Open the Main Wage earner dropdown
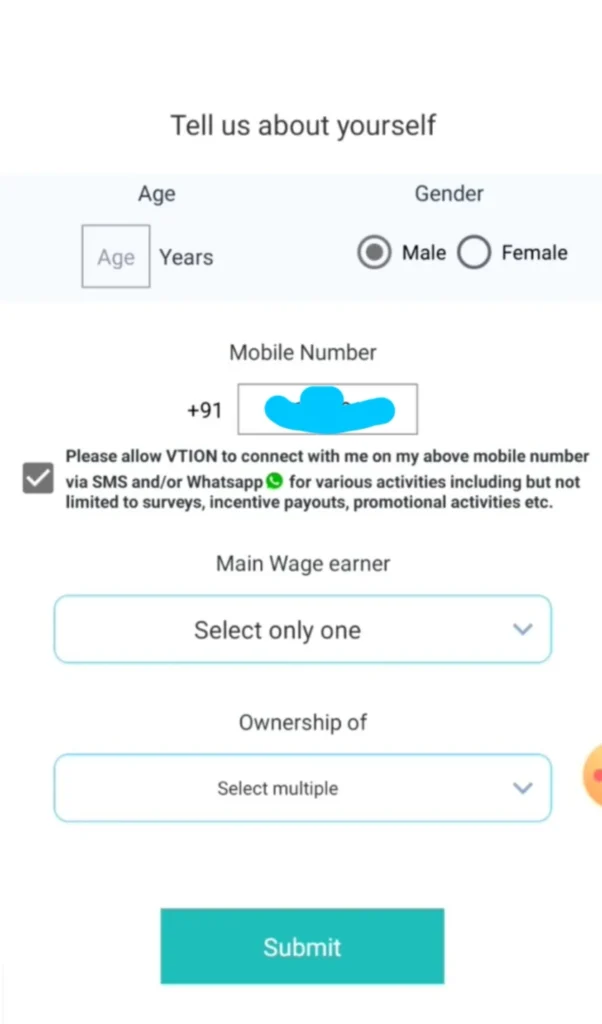Image resolution: width=602 pixels, height=1024 pixels. pos(303,629)
